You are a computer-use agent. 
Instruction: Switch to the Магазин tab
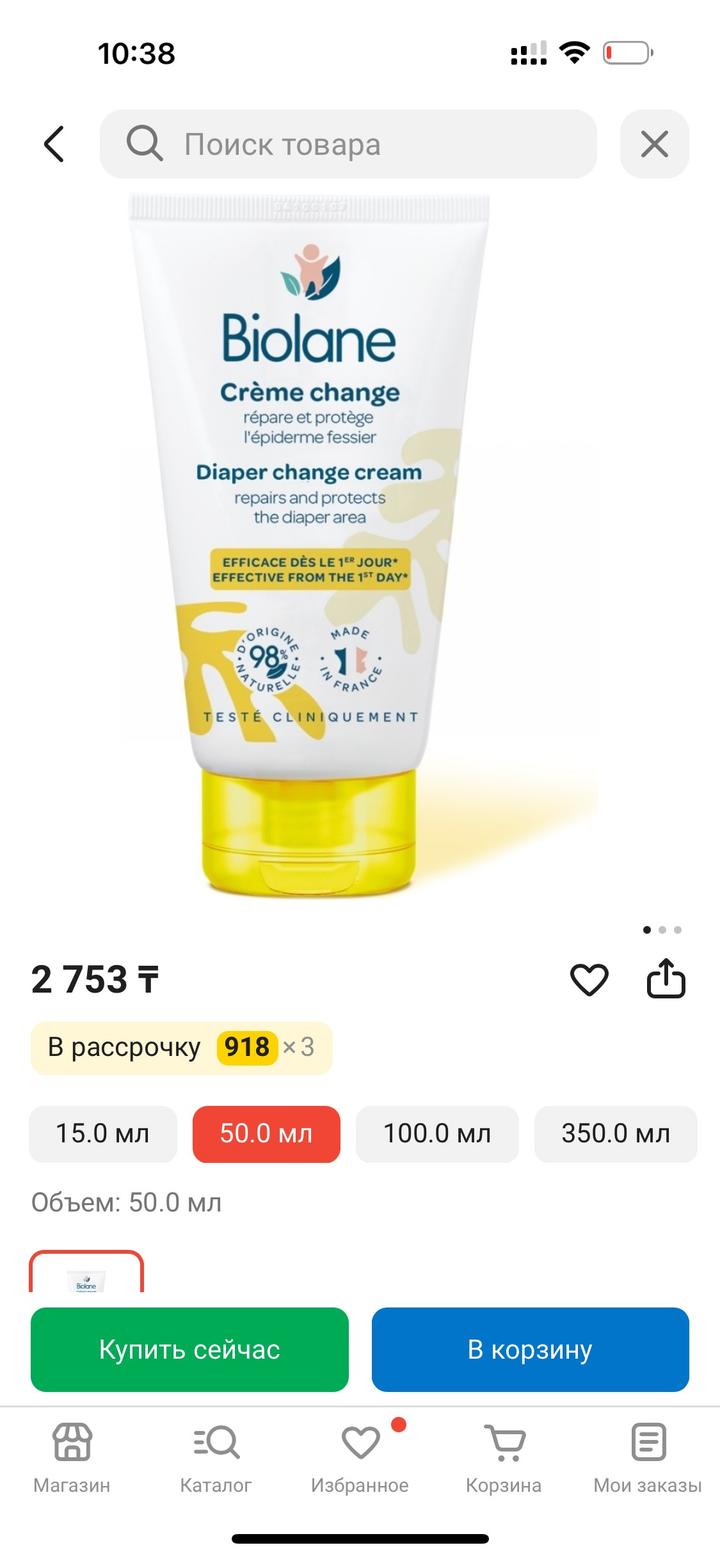coord(72,1459)
